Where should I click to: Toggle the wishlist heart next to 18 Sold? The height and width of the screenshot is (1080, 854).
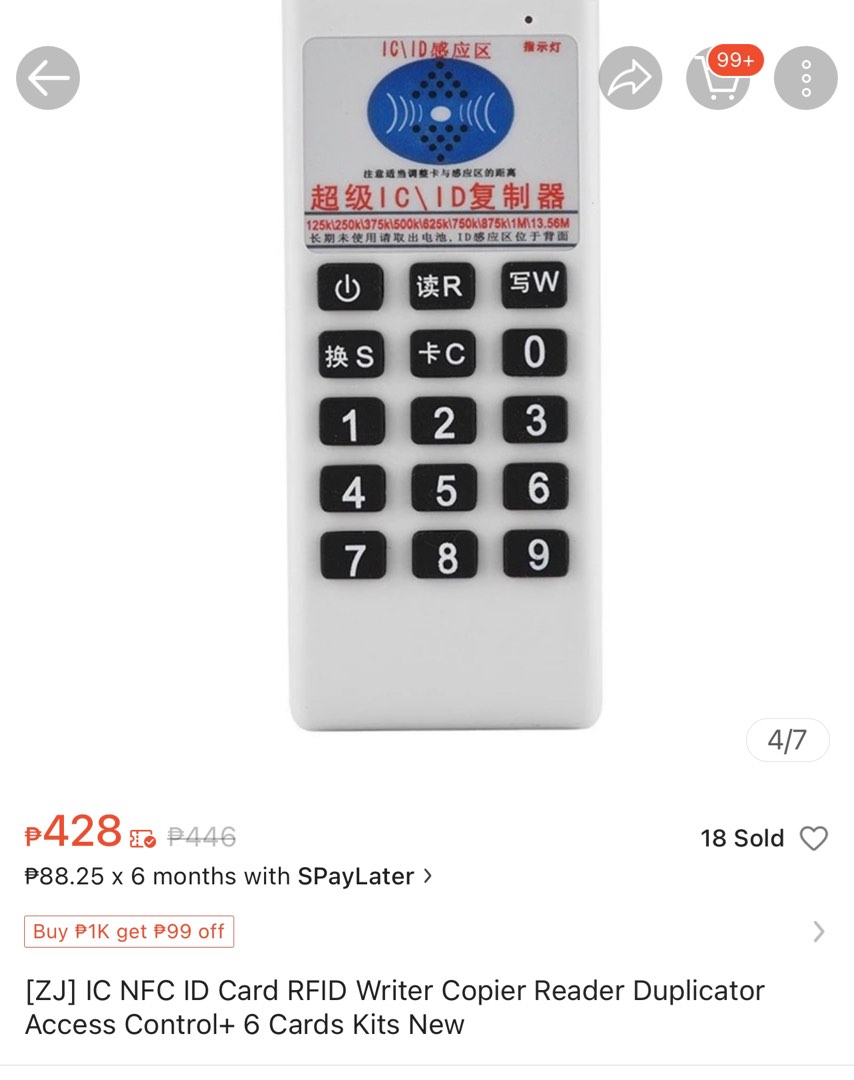point(815,840)
